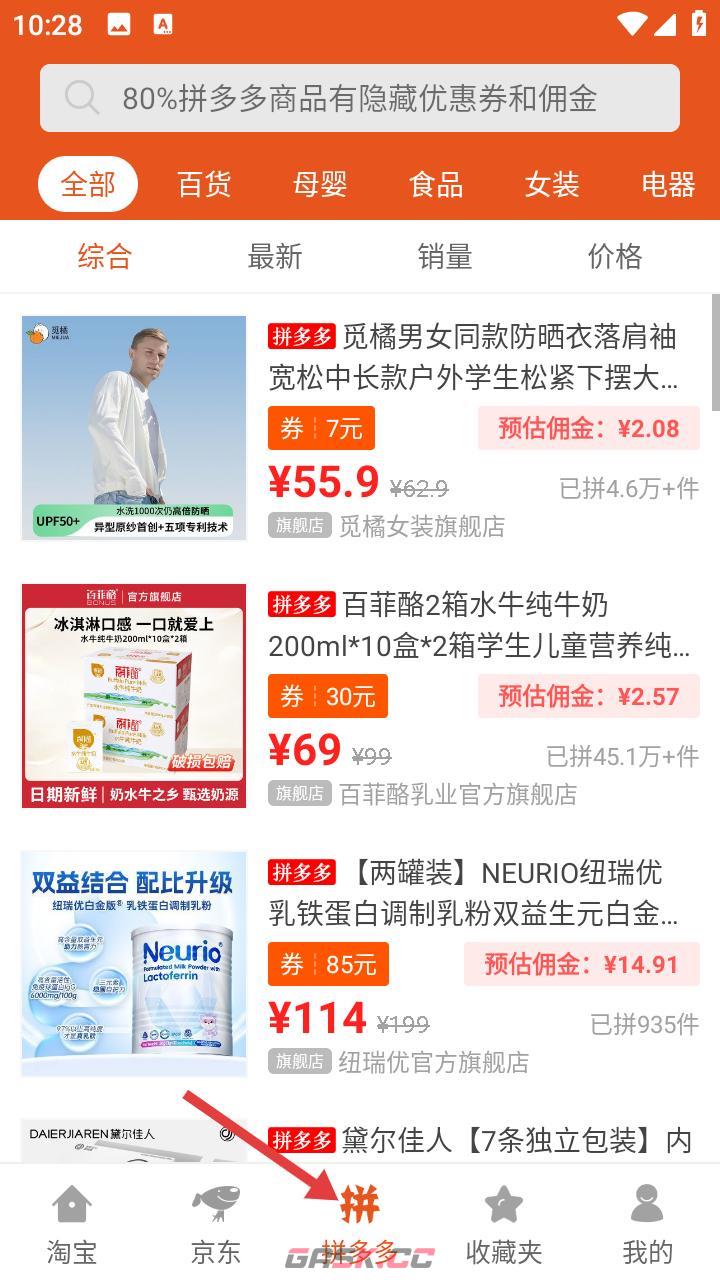
Task: Activate the 最新 sort filter
Action: pos(276,256)
